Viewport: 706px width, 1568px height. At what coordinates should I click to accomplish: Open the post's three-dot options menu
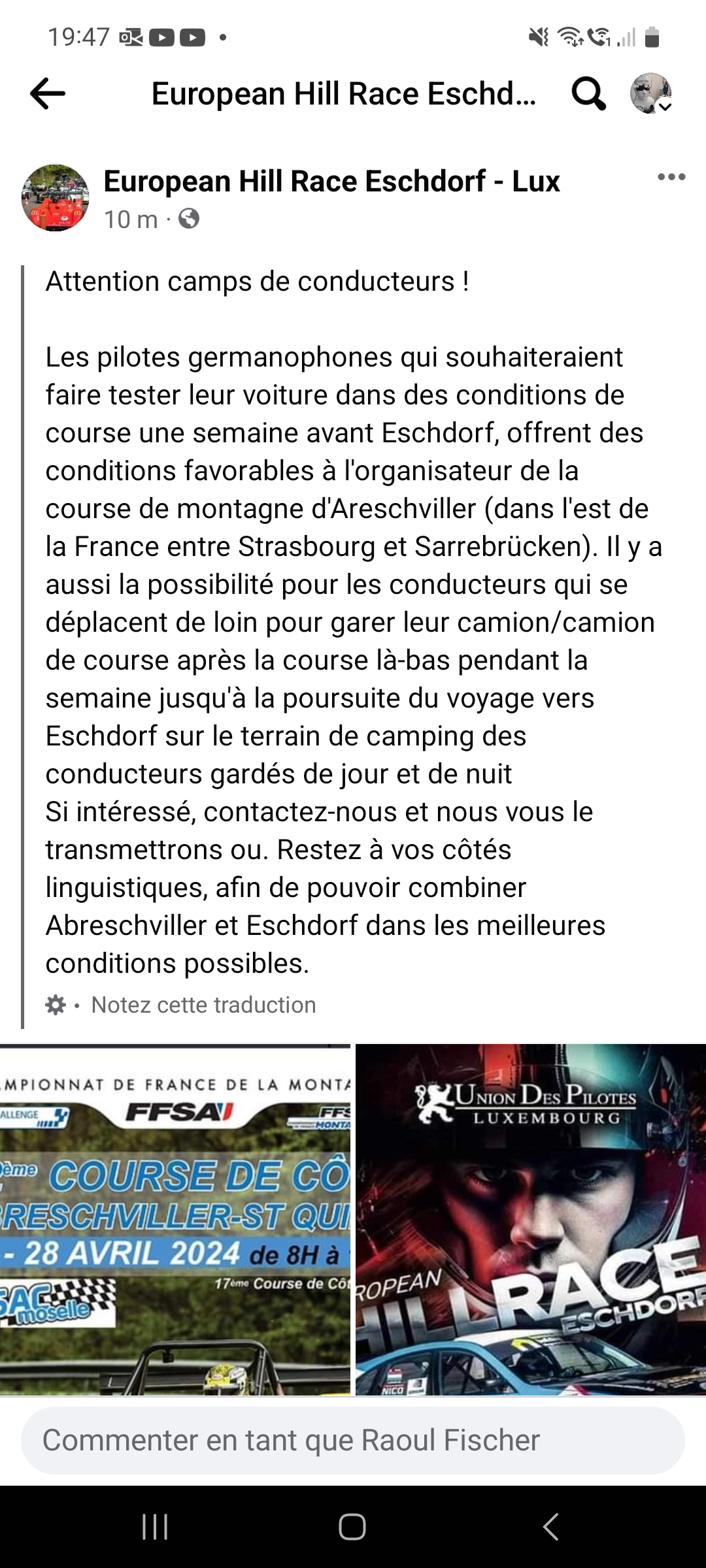click(x=671, y=177)
